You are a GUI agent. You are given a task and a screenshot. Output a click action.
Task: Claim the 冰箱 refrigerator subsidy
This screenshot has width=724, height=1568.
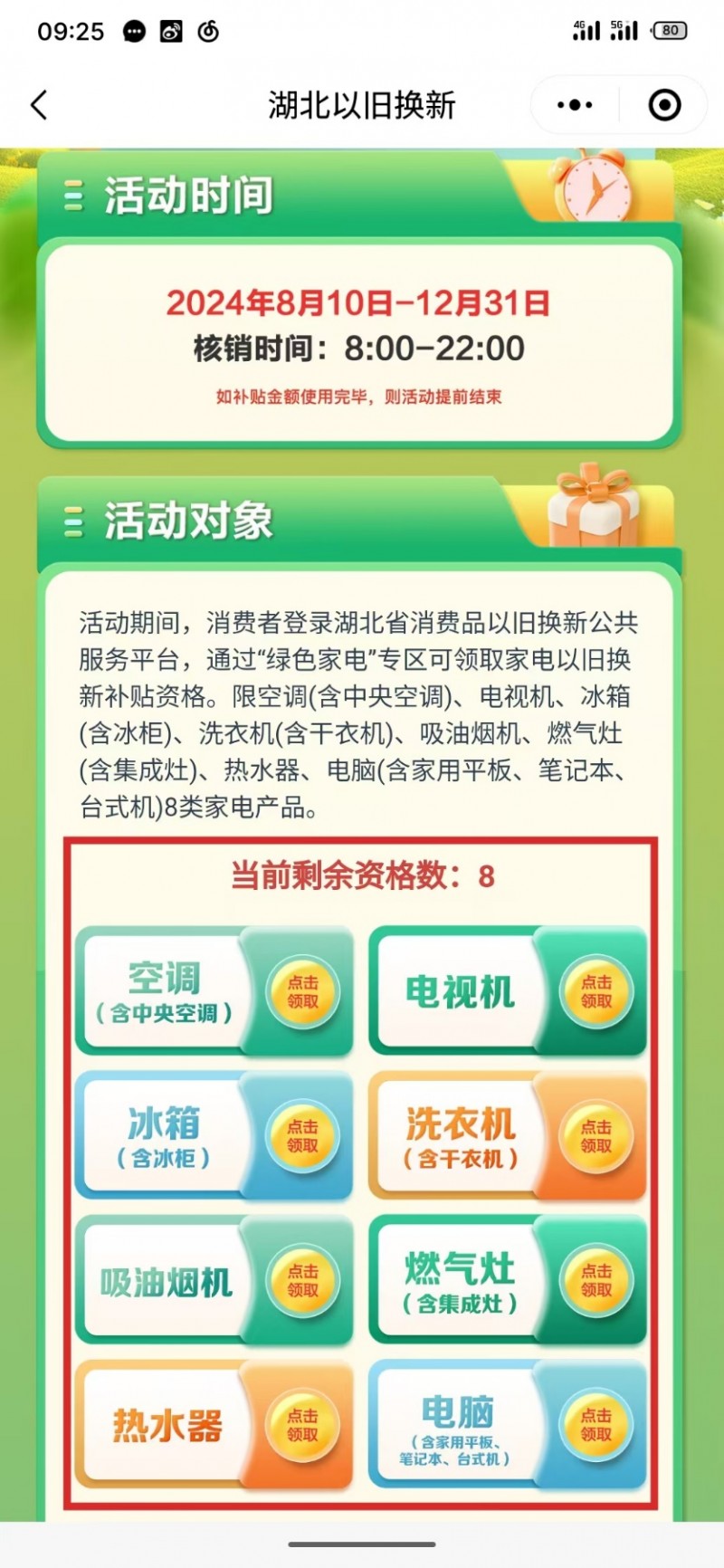302,1136
